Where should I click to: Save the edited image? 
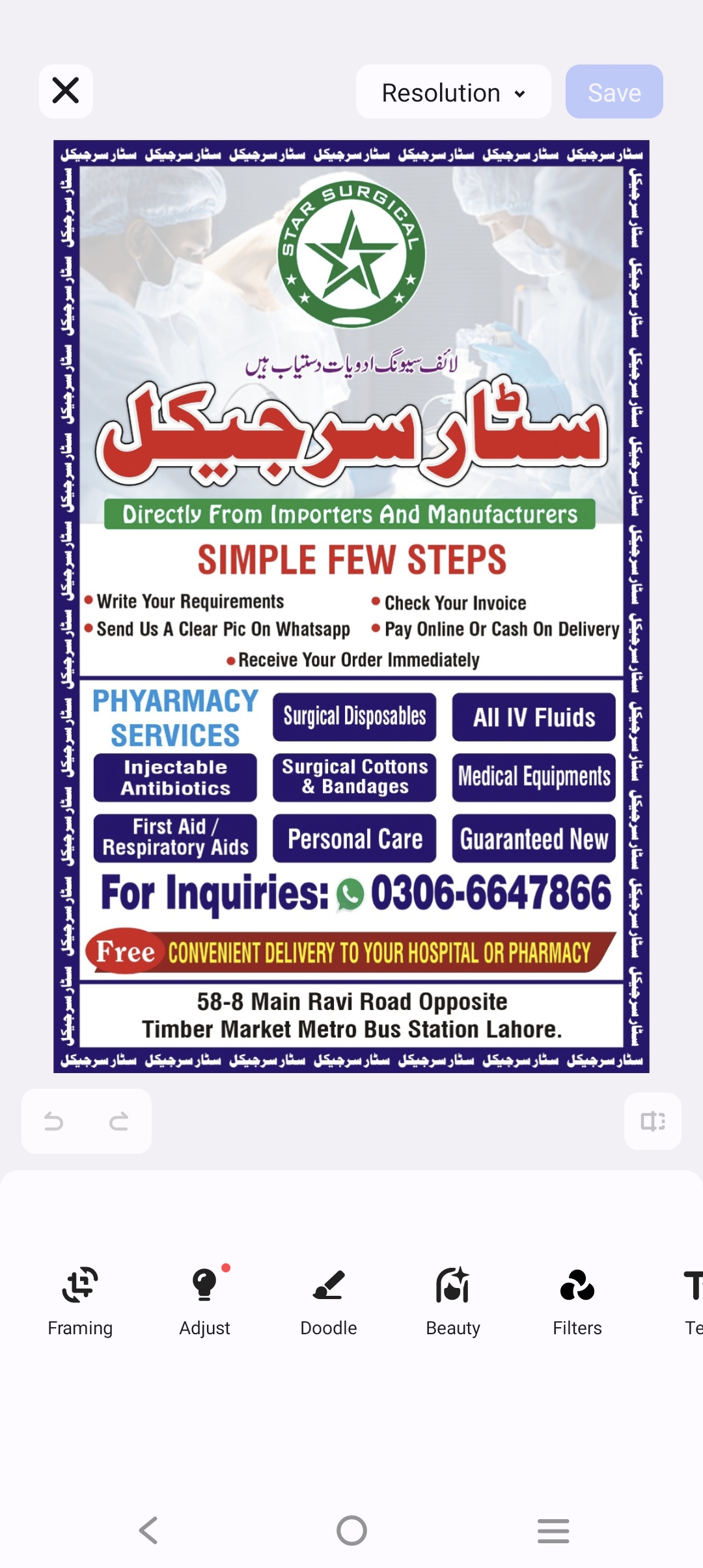pos(614,92)
